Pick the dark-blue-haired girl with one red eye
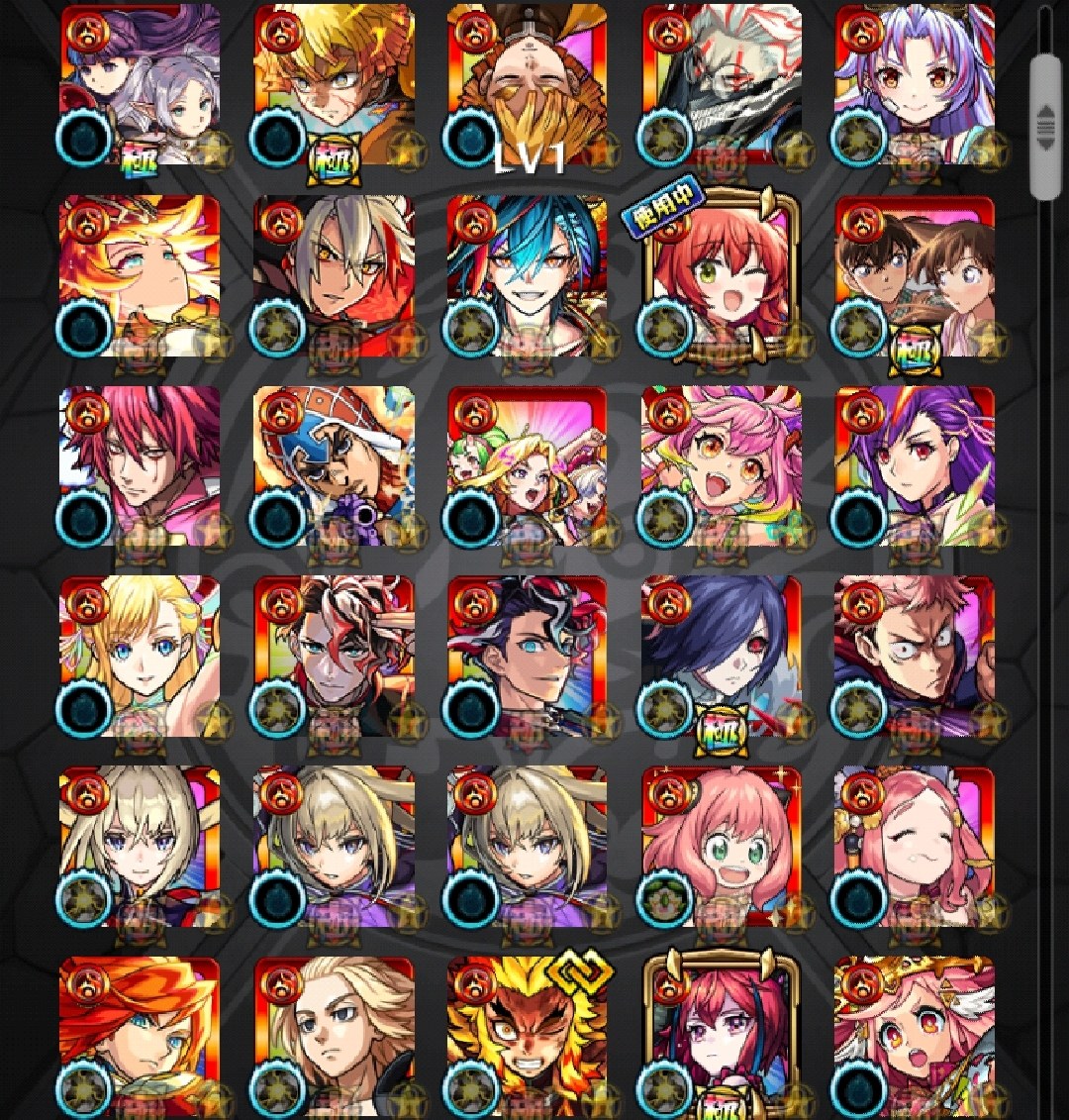The height and width of the screenshot is (1120, 1069). [x=720, y=656]
